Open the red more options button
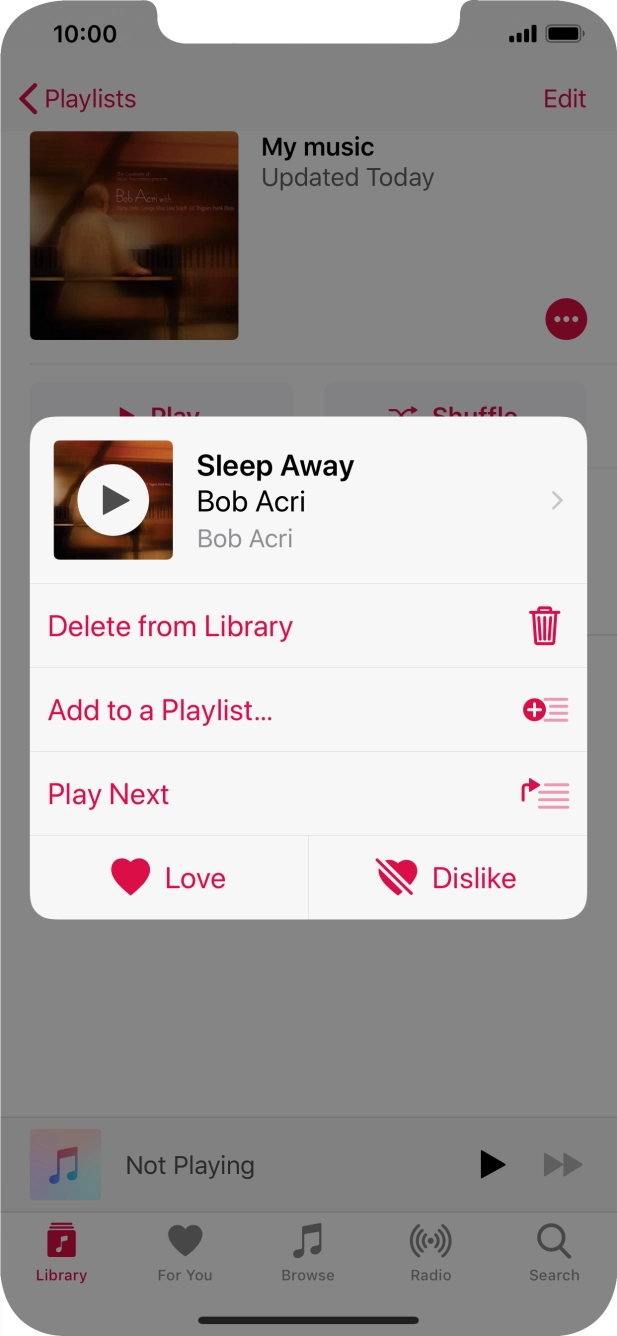 click(566, 319)
